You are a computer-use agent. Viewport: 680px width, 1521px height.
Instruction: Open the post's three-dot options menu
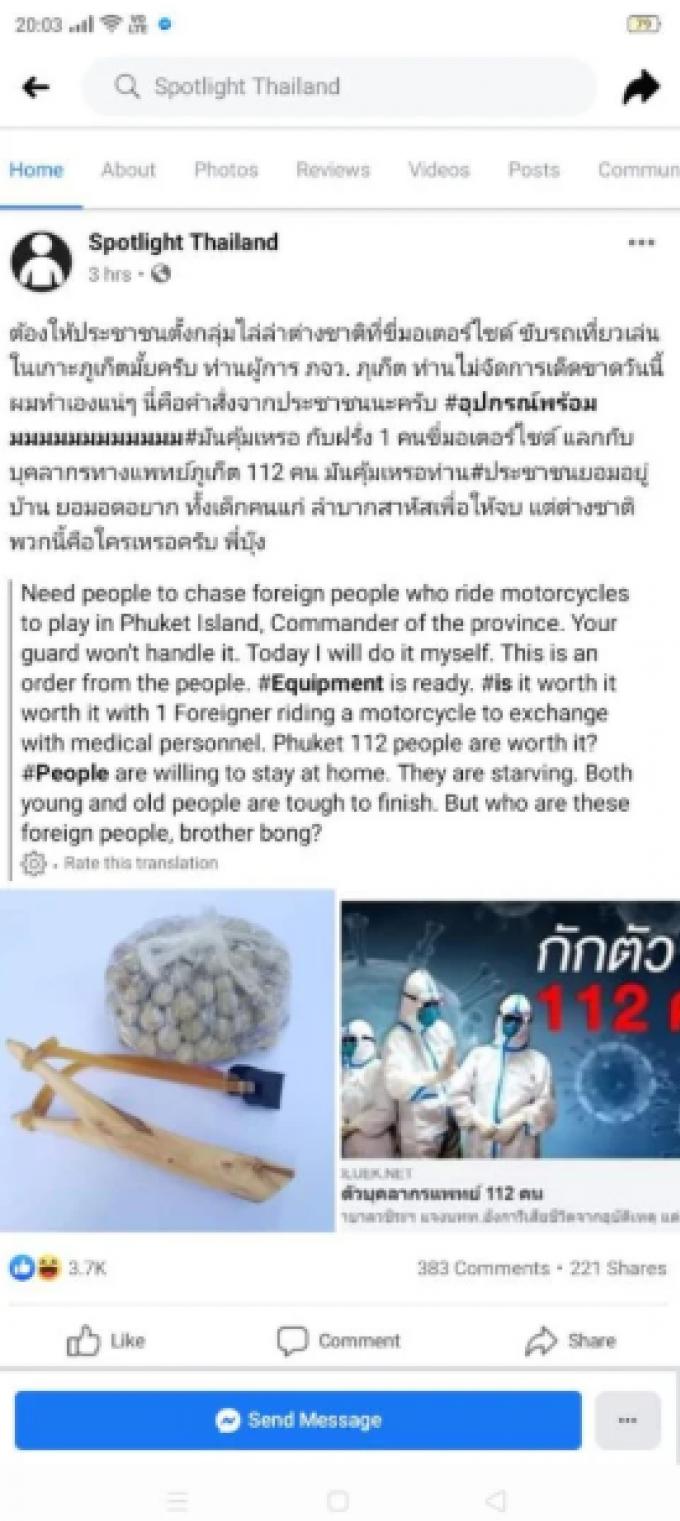click(641, 243)
